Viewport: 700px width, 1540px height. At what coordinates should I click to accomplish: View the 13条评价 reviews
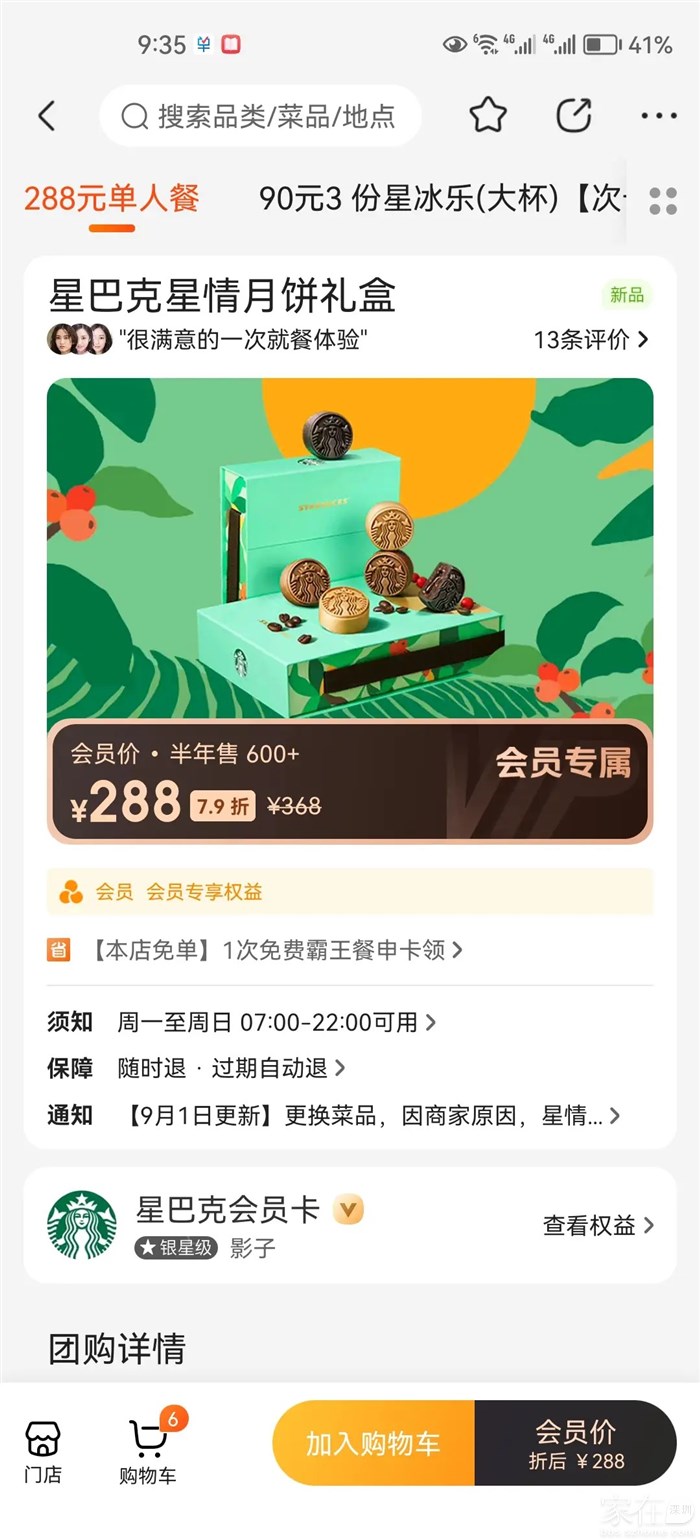[x=591, y=340]
